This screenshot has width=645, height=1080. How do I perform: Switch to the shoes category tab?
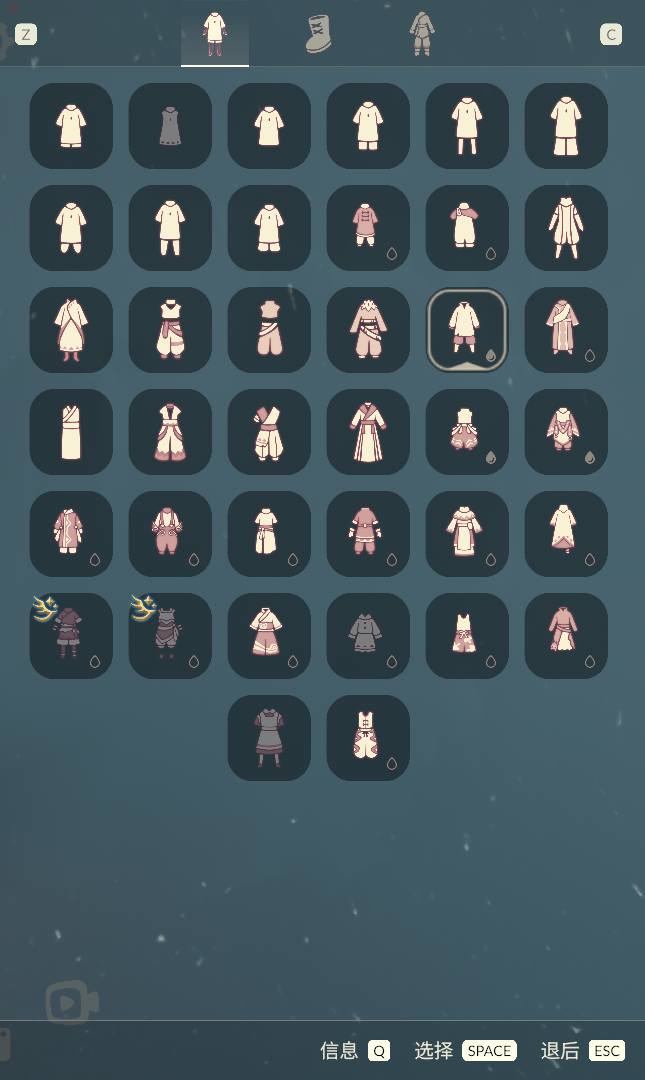pyautogui.click(x=319, y=34)
